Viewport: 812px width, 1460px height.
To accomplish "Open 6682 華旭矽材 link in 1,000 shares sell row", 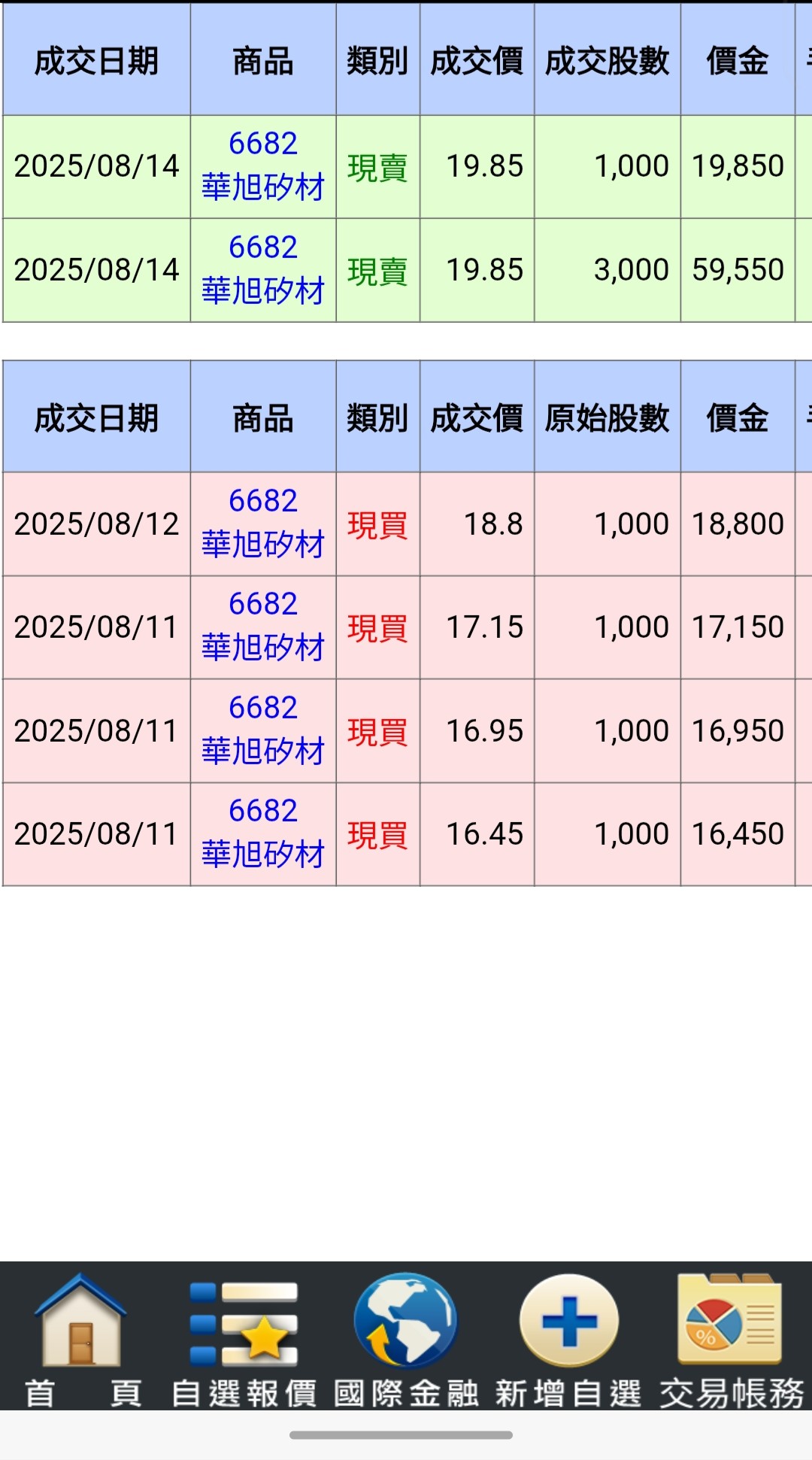I will point(263,165).
